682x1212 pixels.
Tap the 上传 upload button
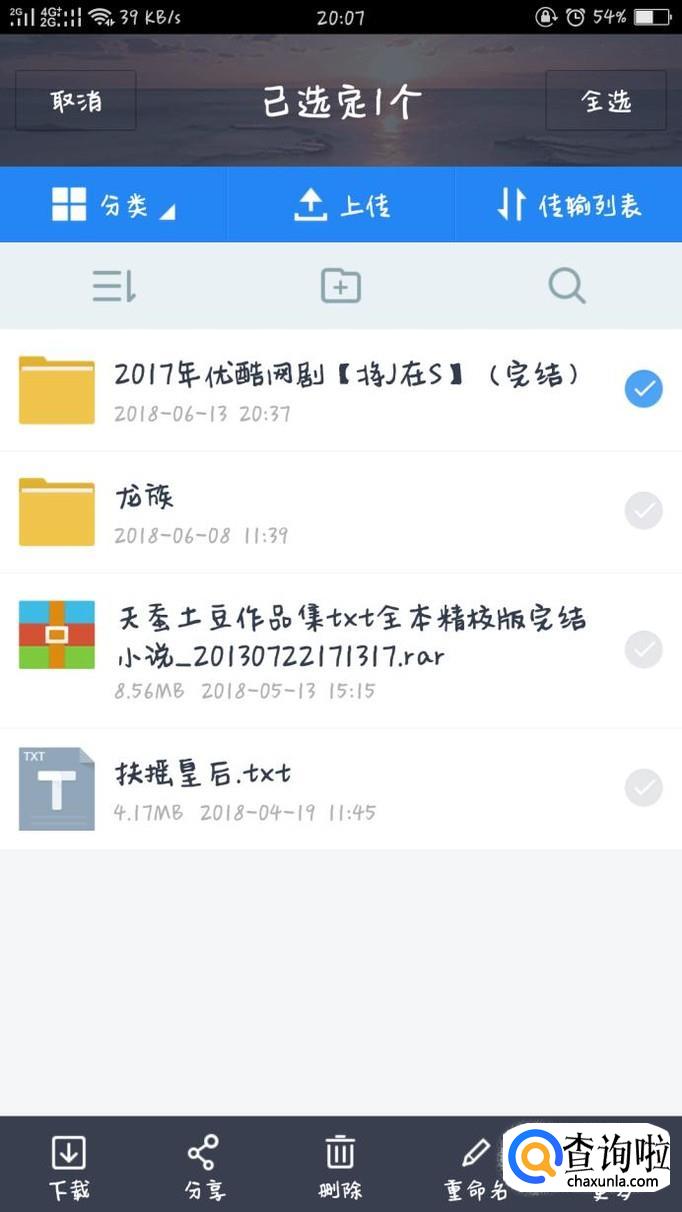click(x=341, y=205)
